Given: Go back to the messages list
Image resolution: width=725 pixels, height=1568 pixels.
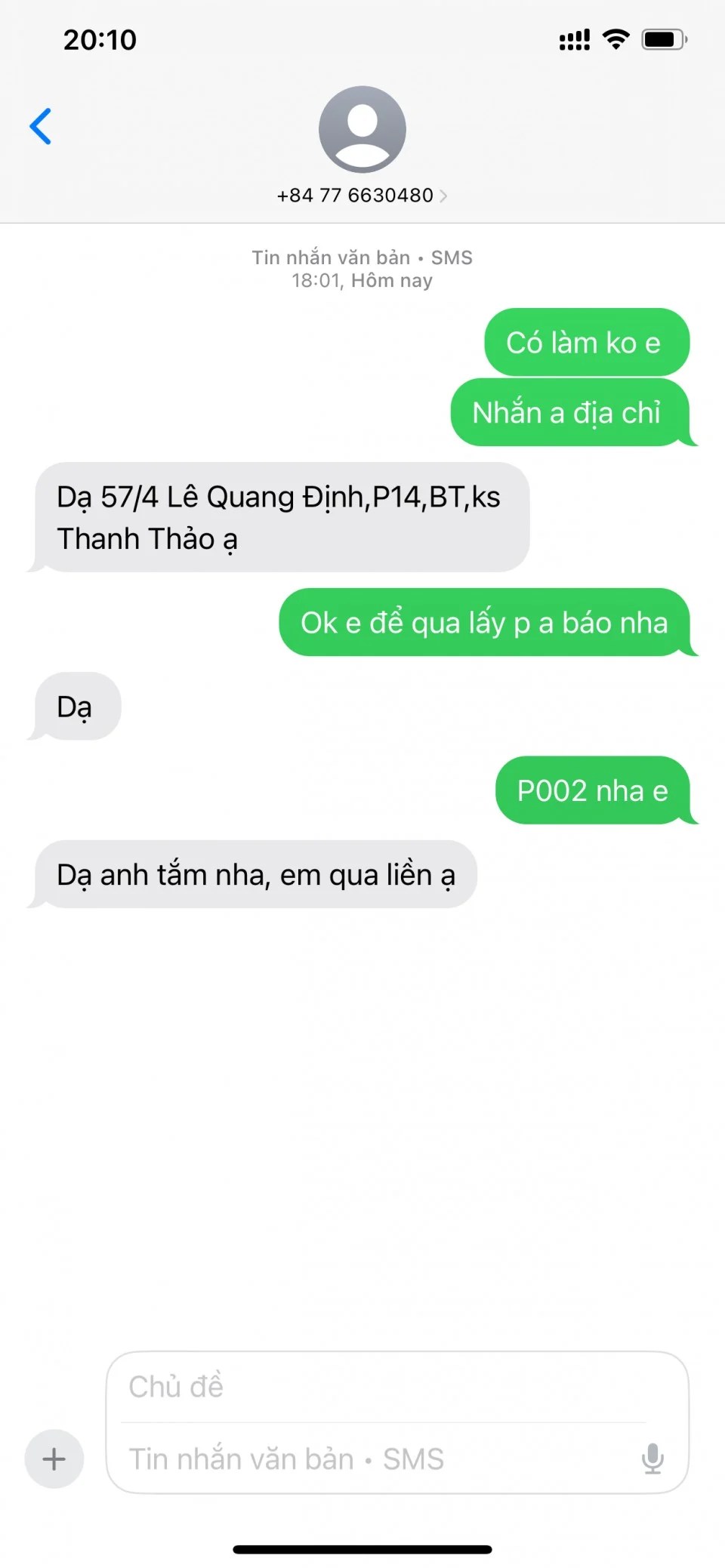Looking at the screenshot, I should [x=41, y=126].
